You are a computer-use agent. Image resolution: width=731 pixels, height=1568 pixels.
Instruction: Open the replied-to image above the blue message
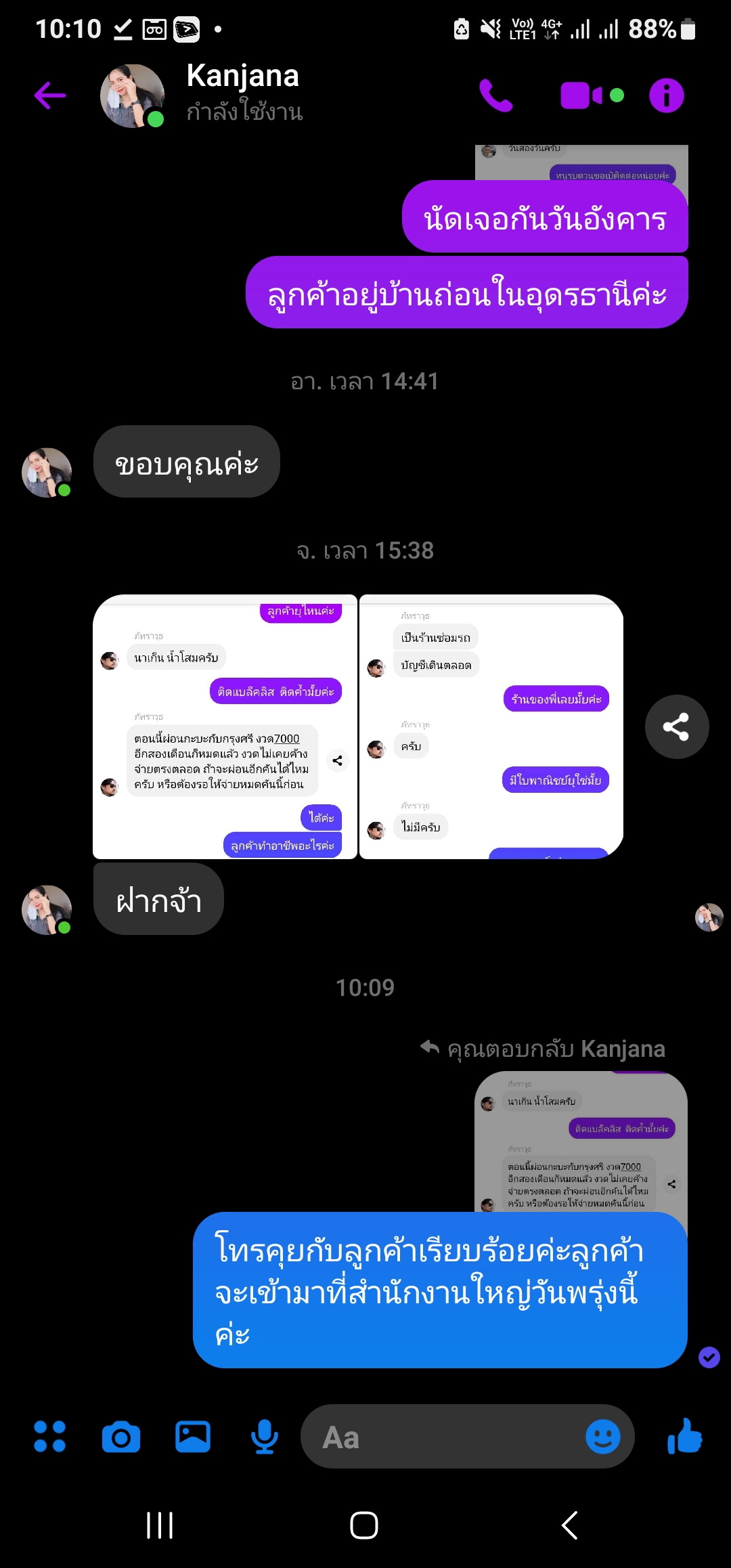pyautogui.click(x=581, y=1141)
